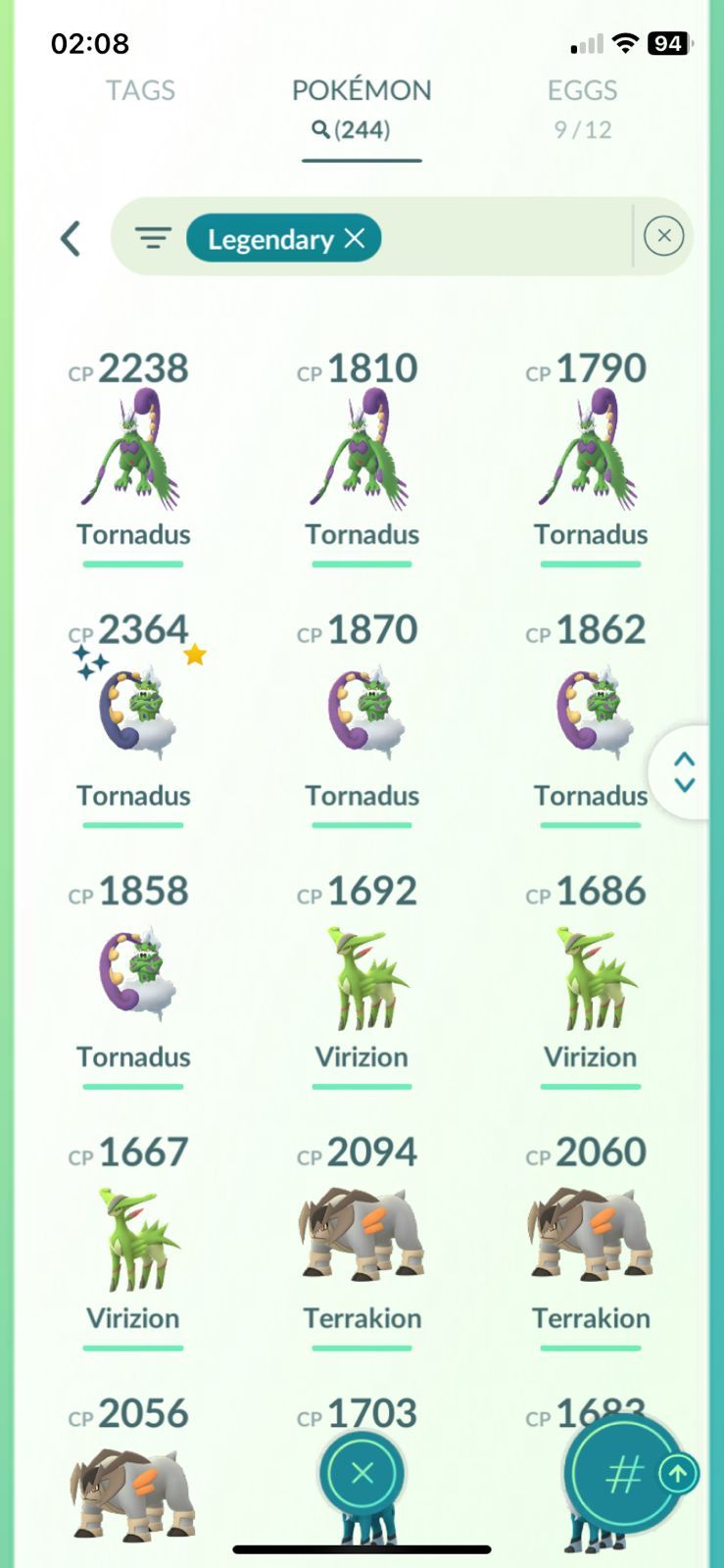The width and height of the screenshot is (724, 1568).
Task: Switch to the EGGS tab
Action: click(582, 91)
